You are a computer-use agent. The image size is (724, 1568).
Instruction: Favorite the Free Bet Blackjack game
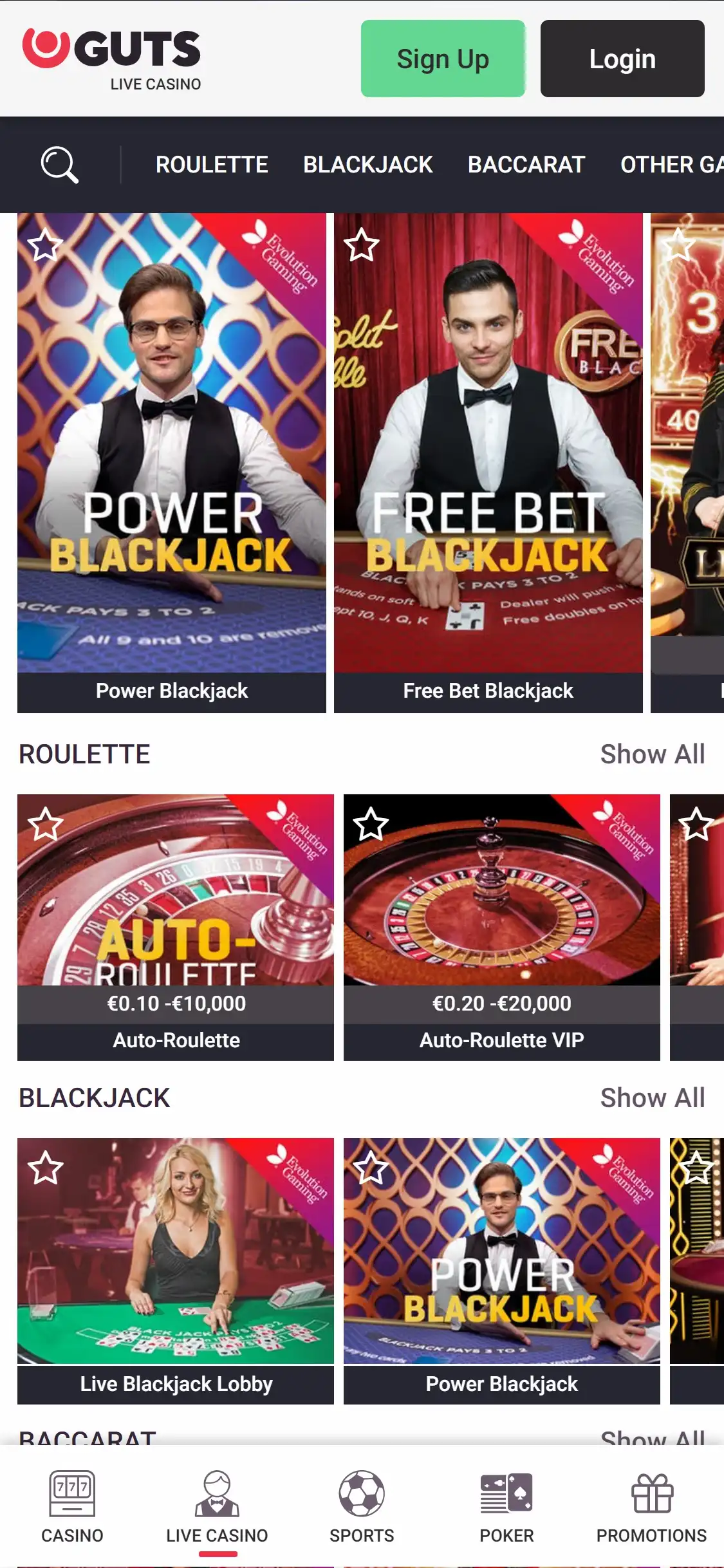(x=362, y=245)
